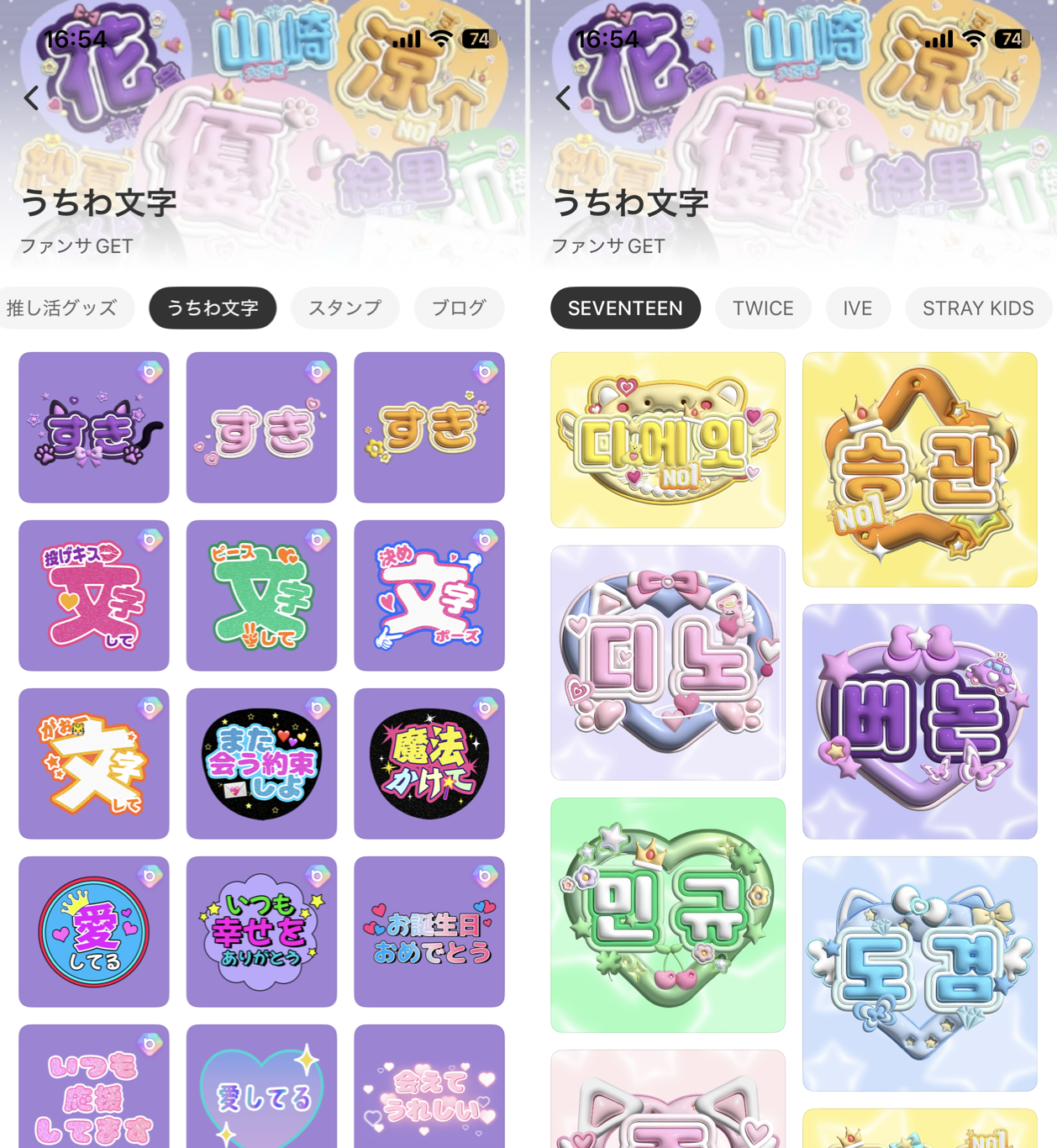Select the うちわ文字 chip
The height and width of the screenshot is (1148, 1057).
tap(213, 308)
